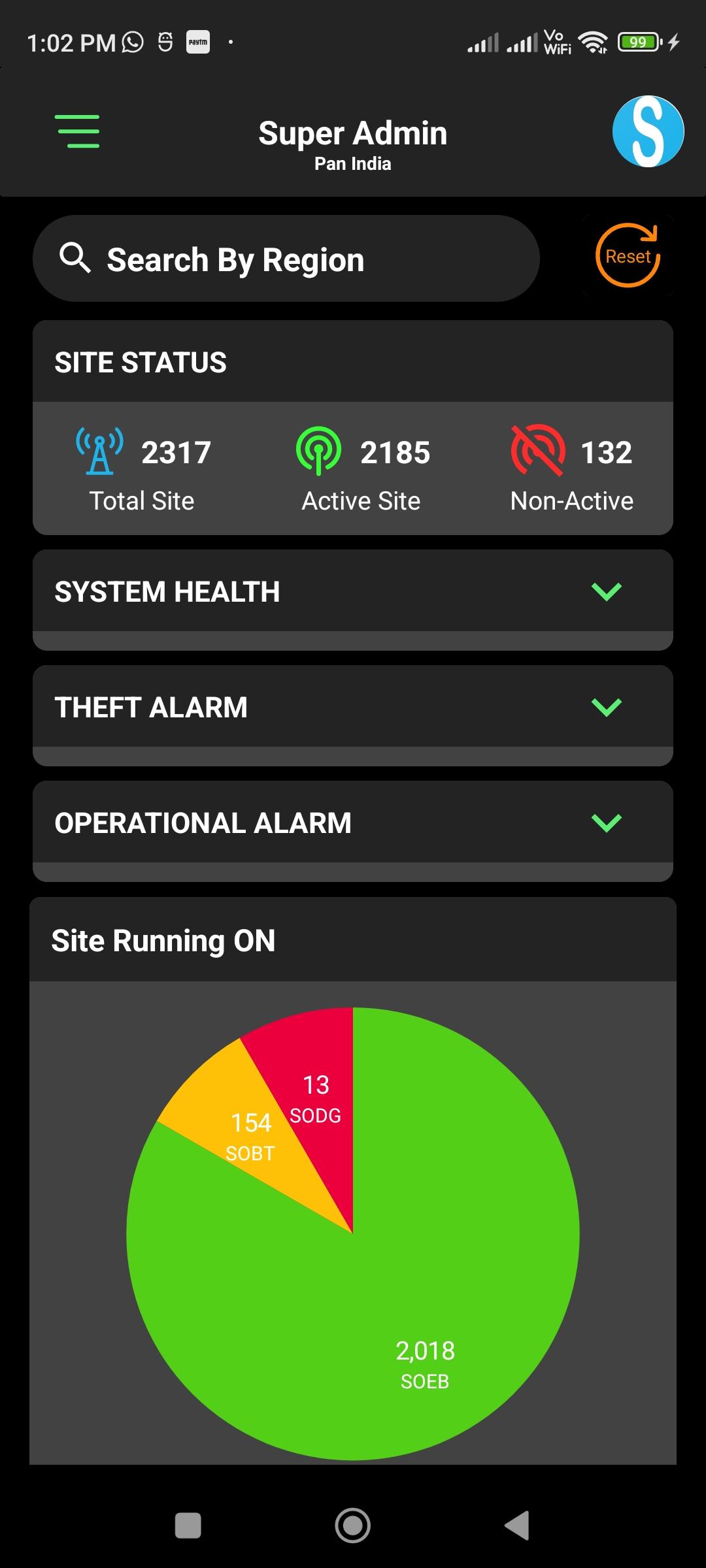The height and width of the screenshot is (1568, 706).
Task: Reset the region filter
Action: [x=628, y=255]
